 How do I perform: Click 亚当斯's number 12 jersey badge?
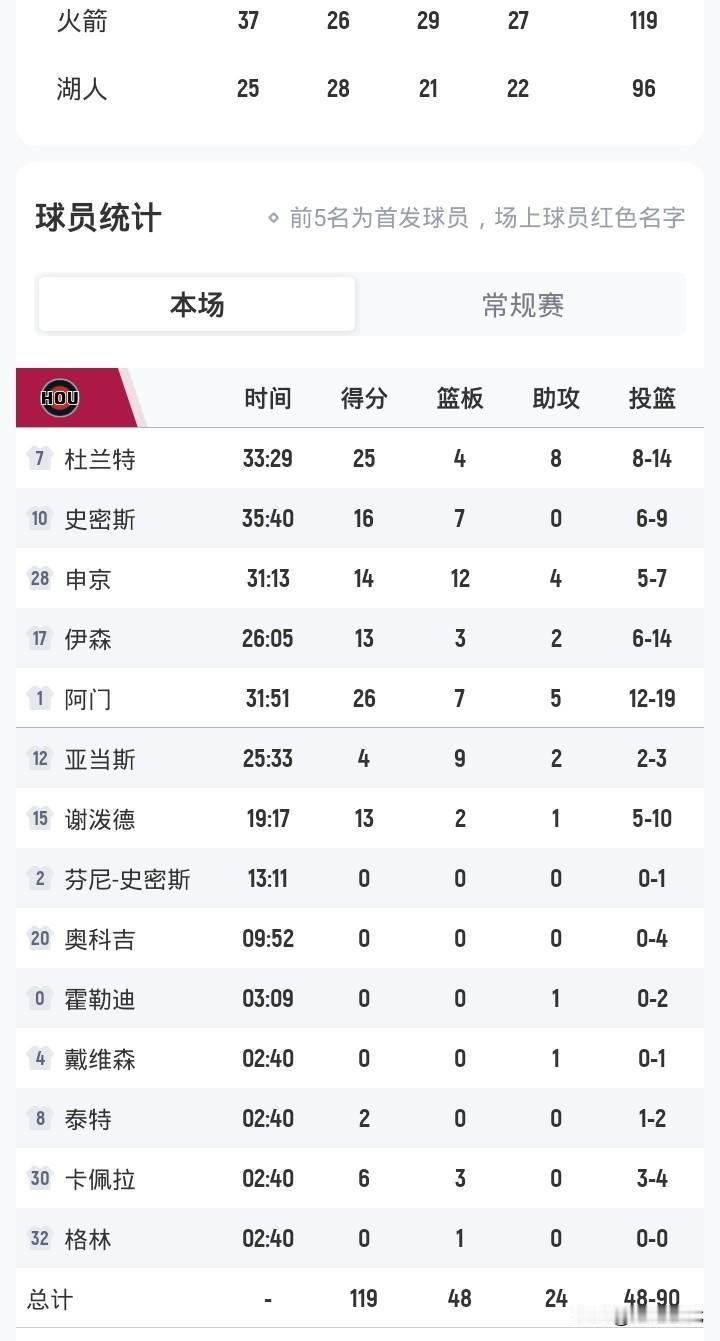coord(39,759)
